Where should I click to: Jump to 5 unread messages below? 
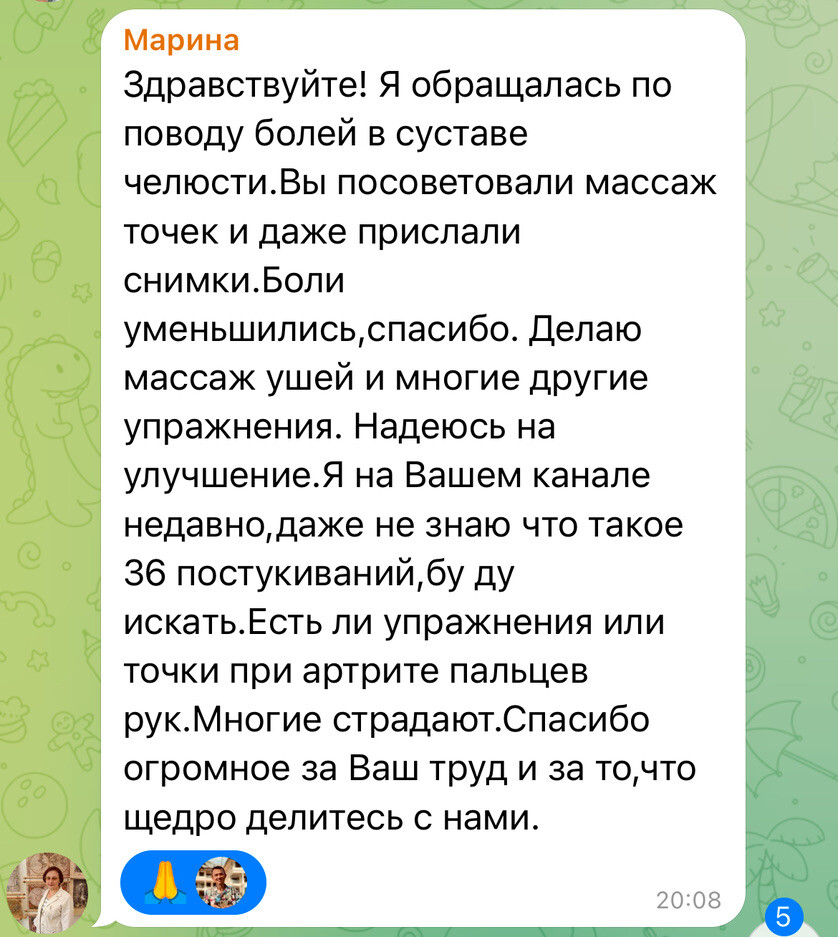tap(783, 916)
